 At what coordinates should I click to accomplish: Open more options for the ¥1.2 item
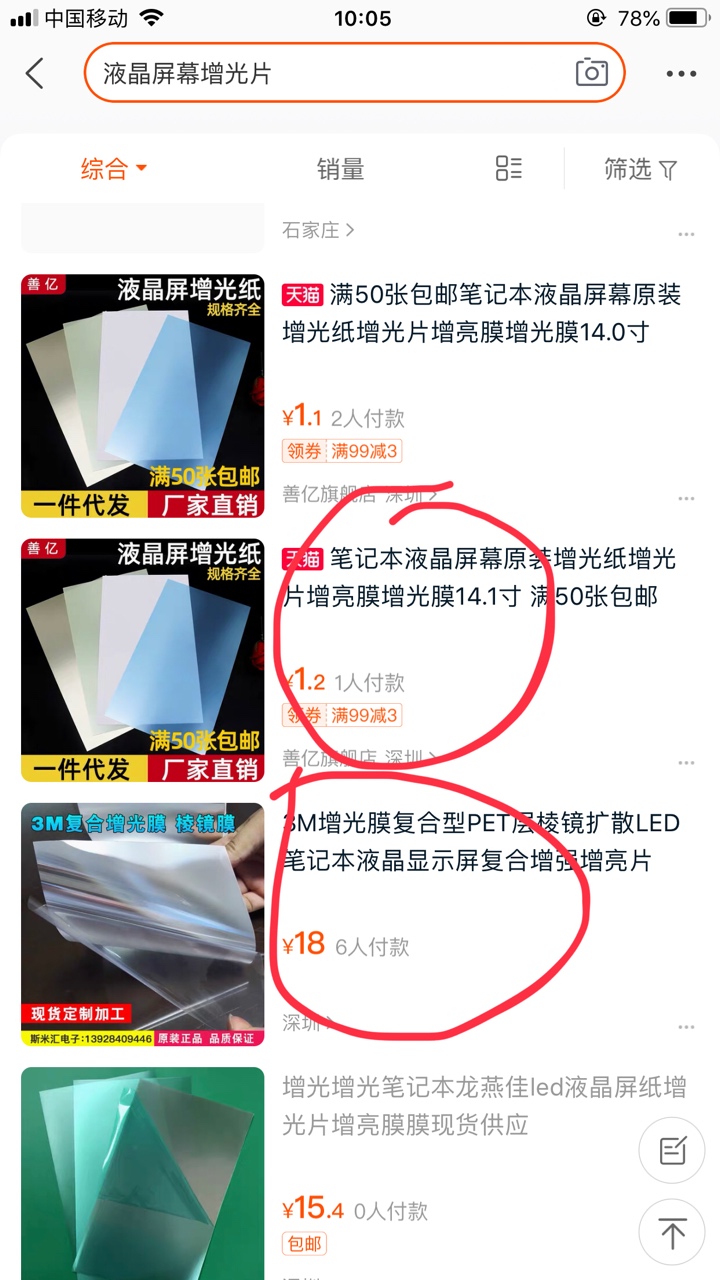(686, 763)
